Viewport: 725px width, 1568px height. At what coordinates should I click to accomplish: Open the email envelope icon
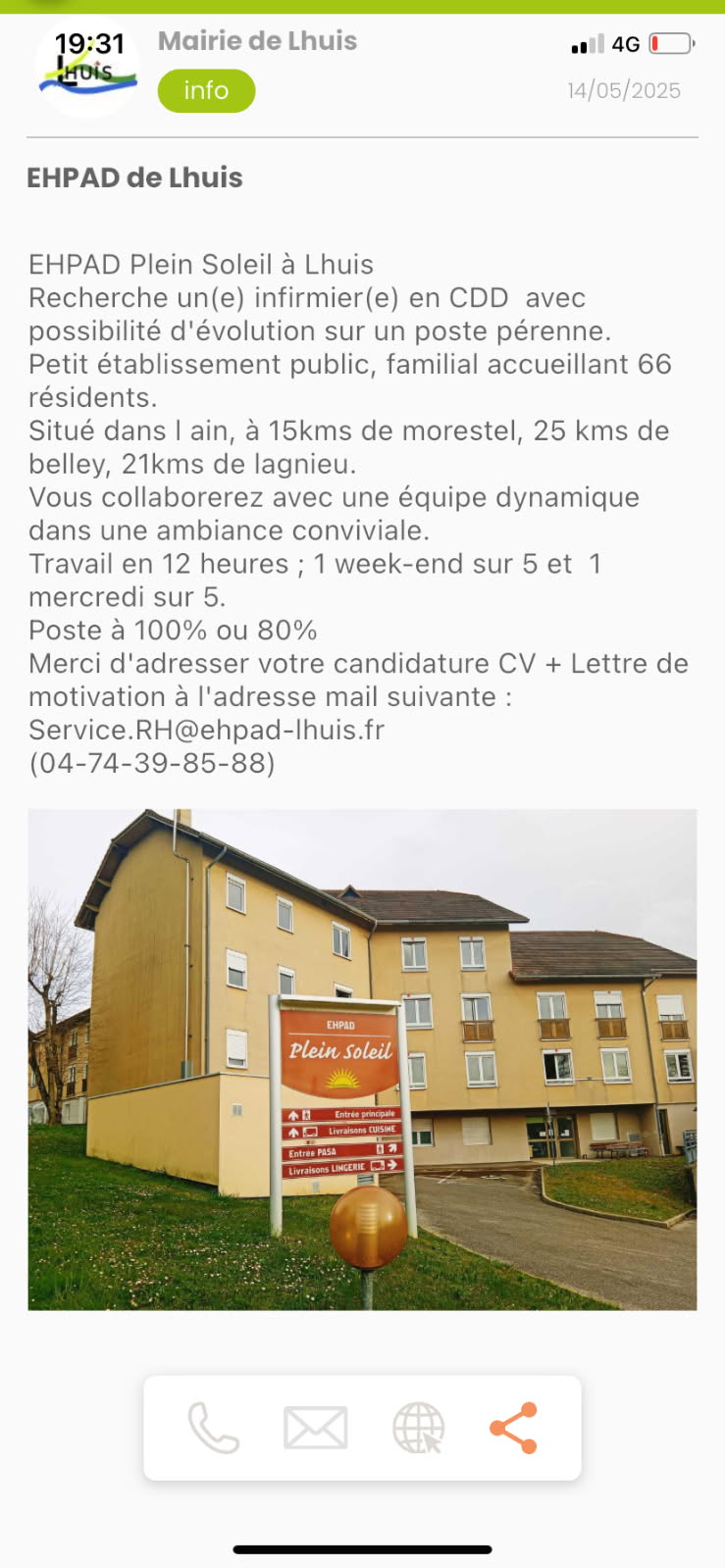[x=315, y=1428]
